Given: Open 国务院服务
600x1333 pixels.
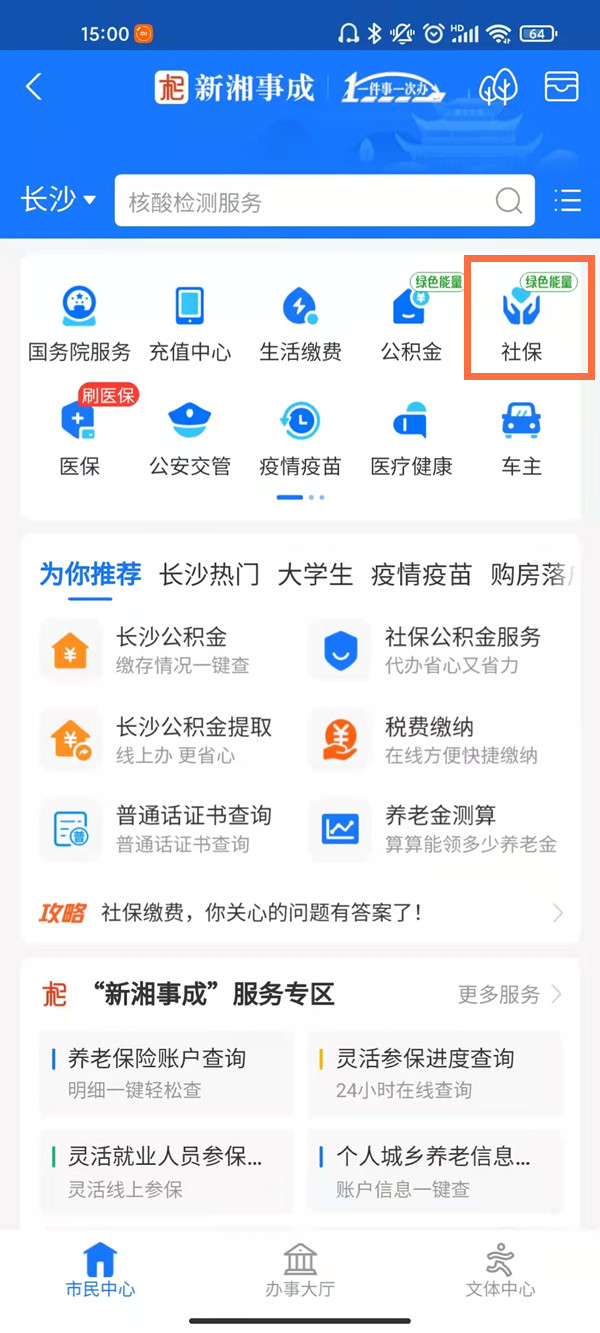Looking at the screenshot, I should tap(79, 322).
